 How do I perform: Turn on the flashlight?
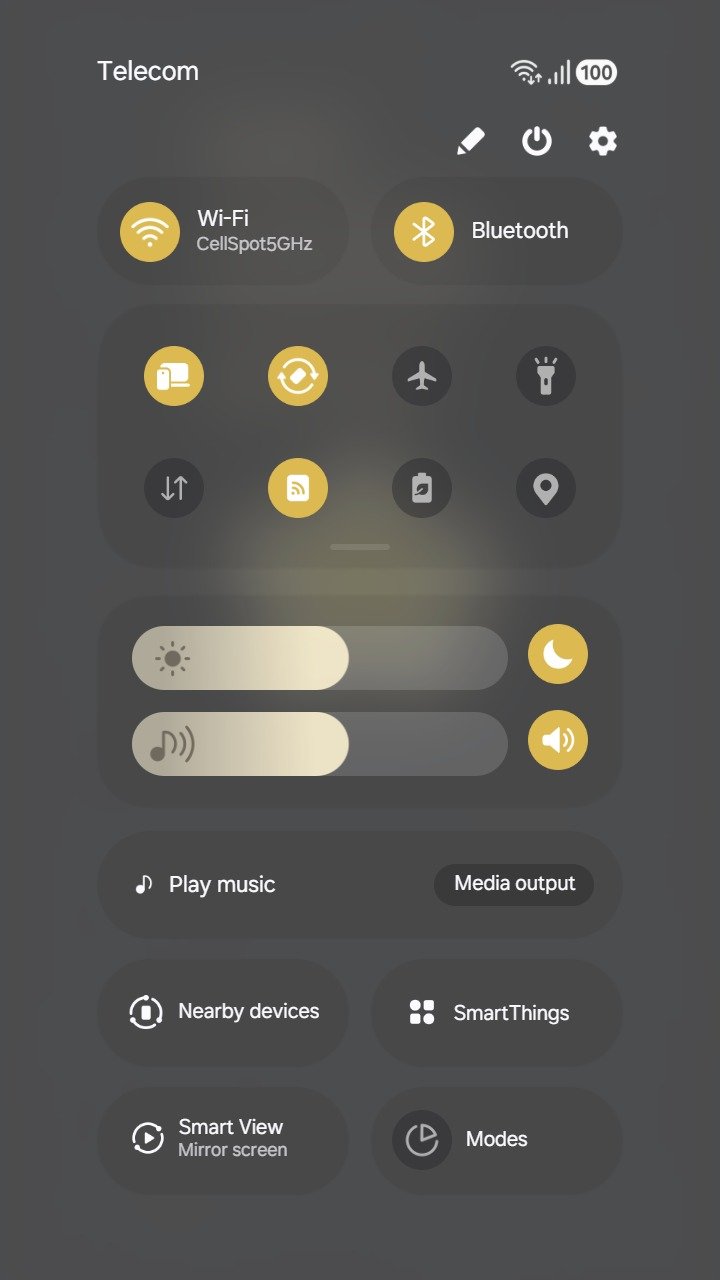(x=546, y=376)
